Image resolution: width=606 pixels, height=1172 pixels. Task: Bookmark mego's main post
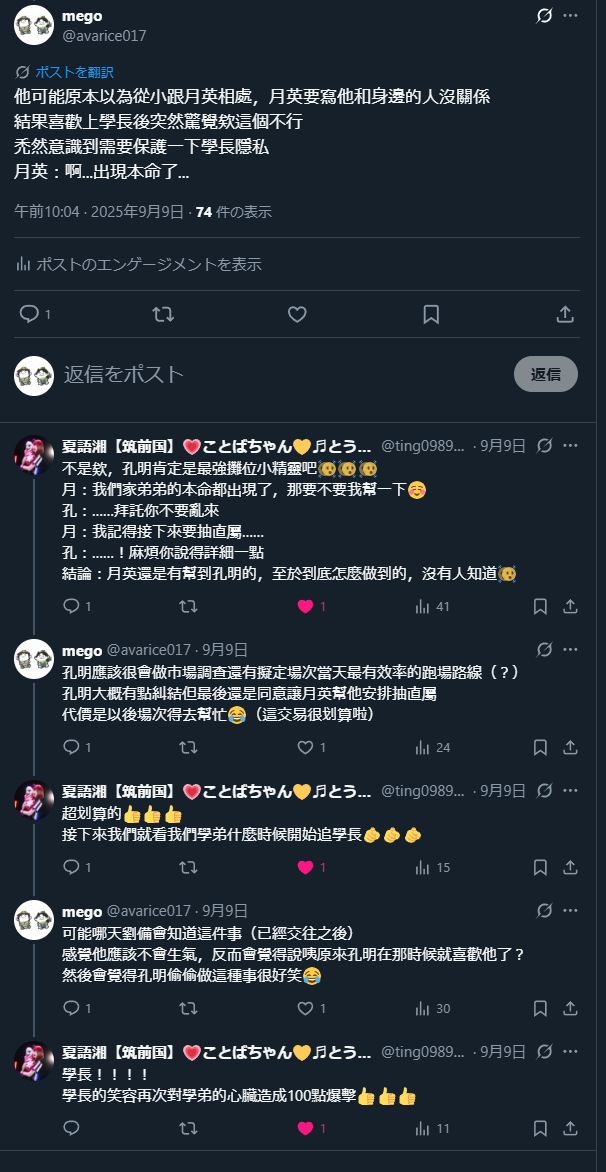point(431,314)
